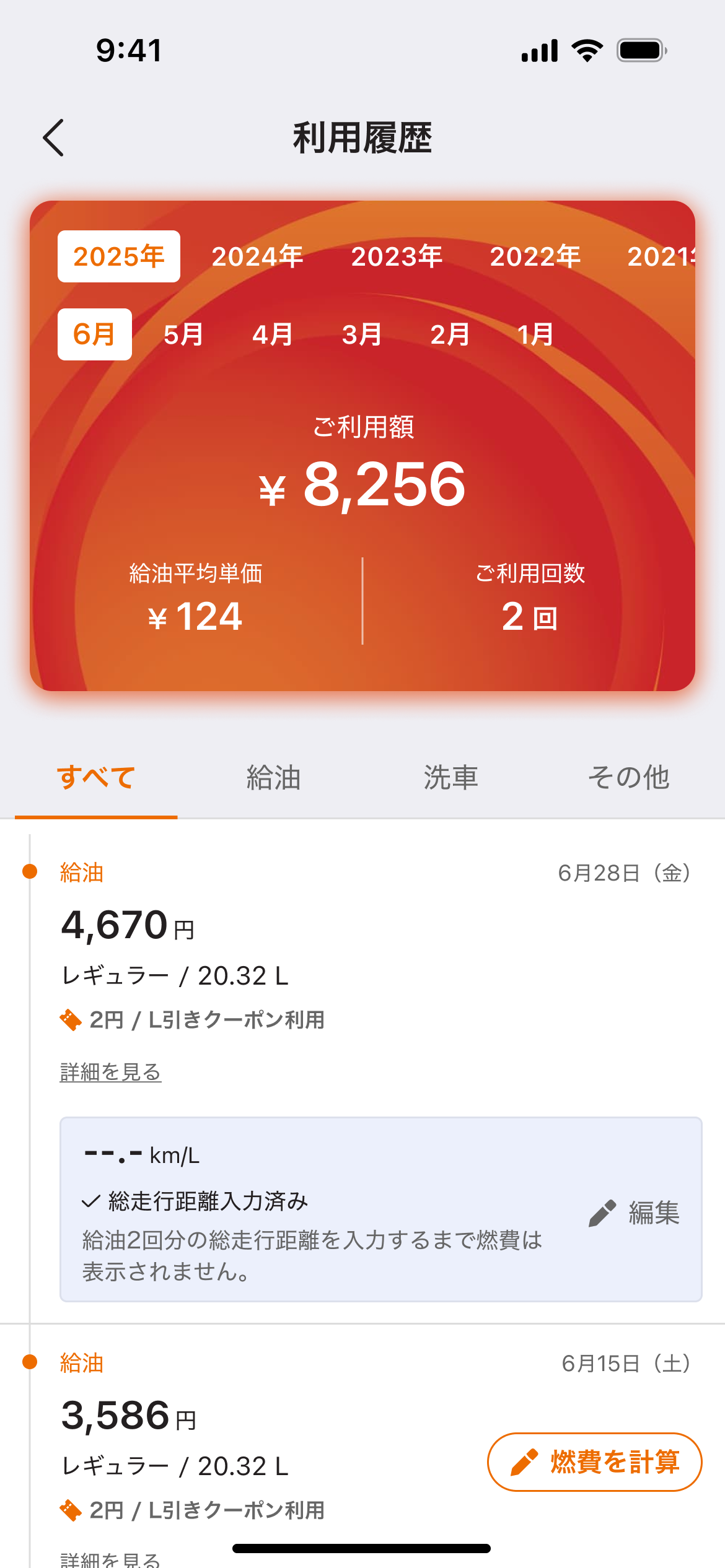Image resolution: width=725 pixels, height=1568 pixels.
Task: Select the 2023年 year chip
Action: pyautogui.click(x=397, y=256)
